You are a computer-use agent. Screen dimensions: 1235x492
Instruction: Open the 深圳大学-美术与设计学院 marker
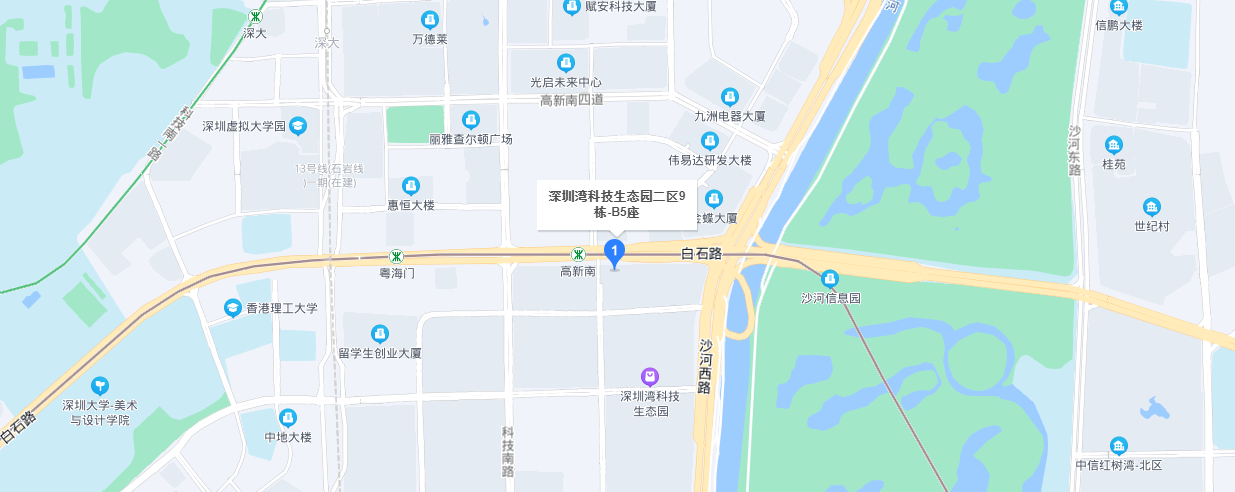tap(99, 385)
